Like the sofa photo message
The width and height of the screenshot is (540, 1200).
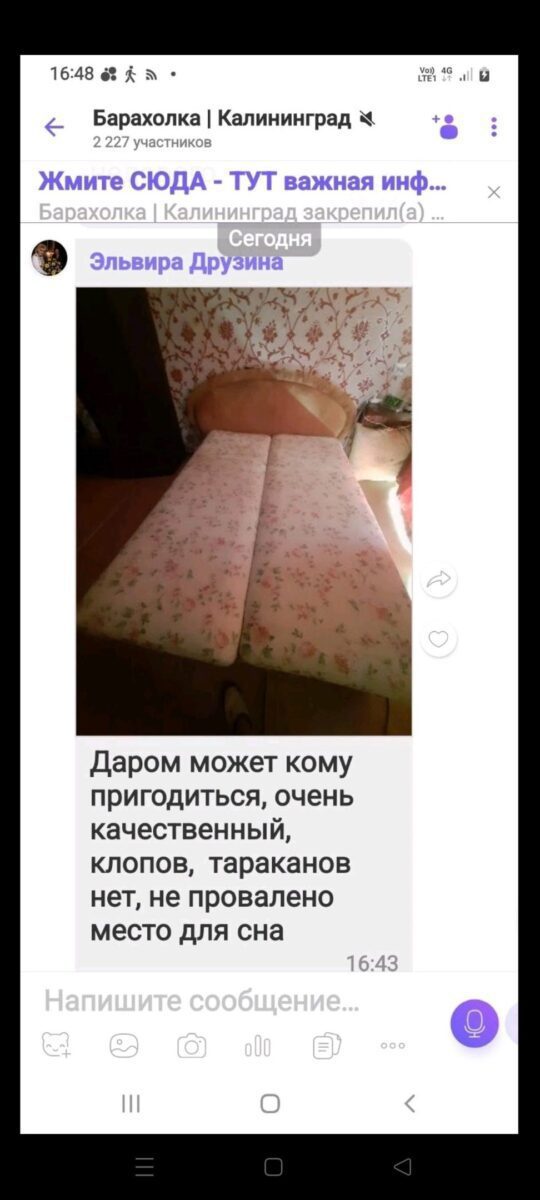tap(439, 638)
